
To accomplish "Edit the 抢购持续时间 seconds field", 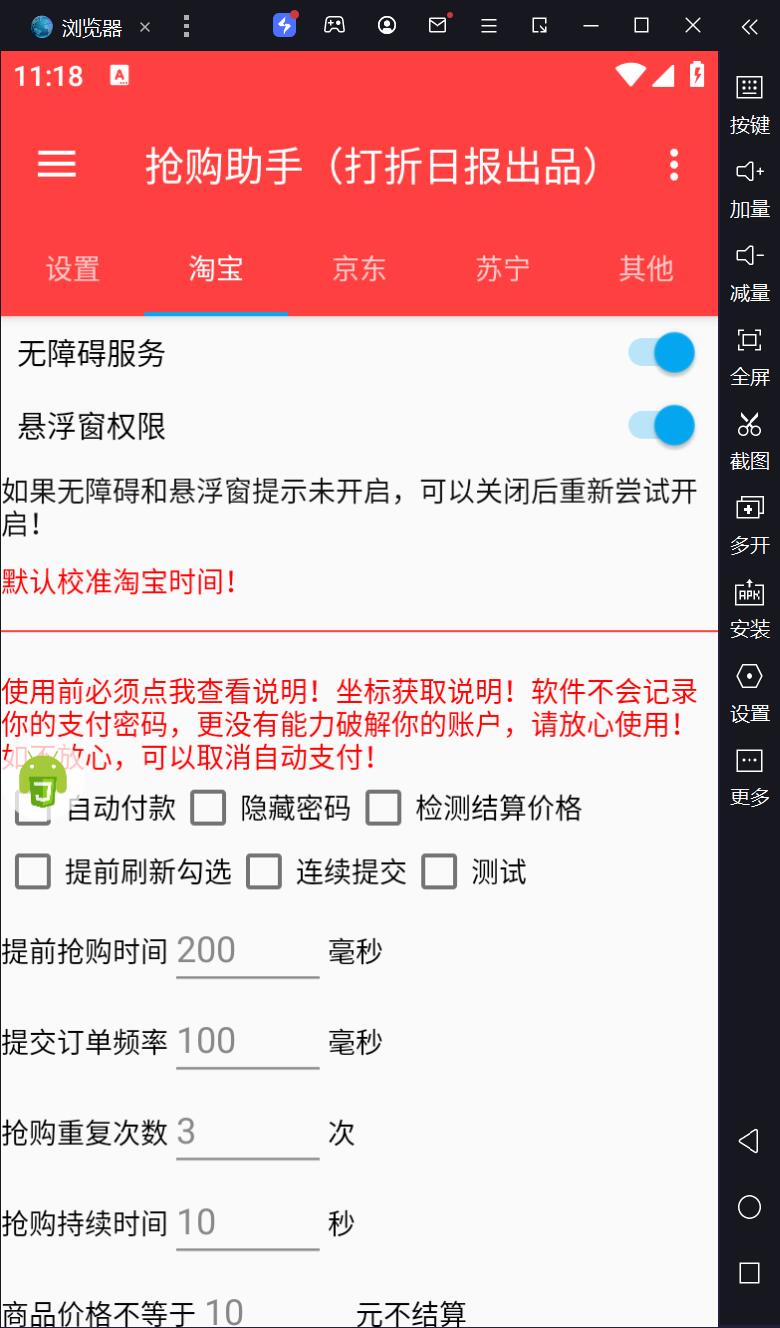I will click(x=247, y=1223).
